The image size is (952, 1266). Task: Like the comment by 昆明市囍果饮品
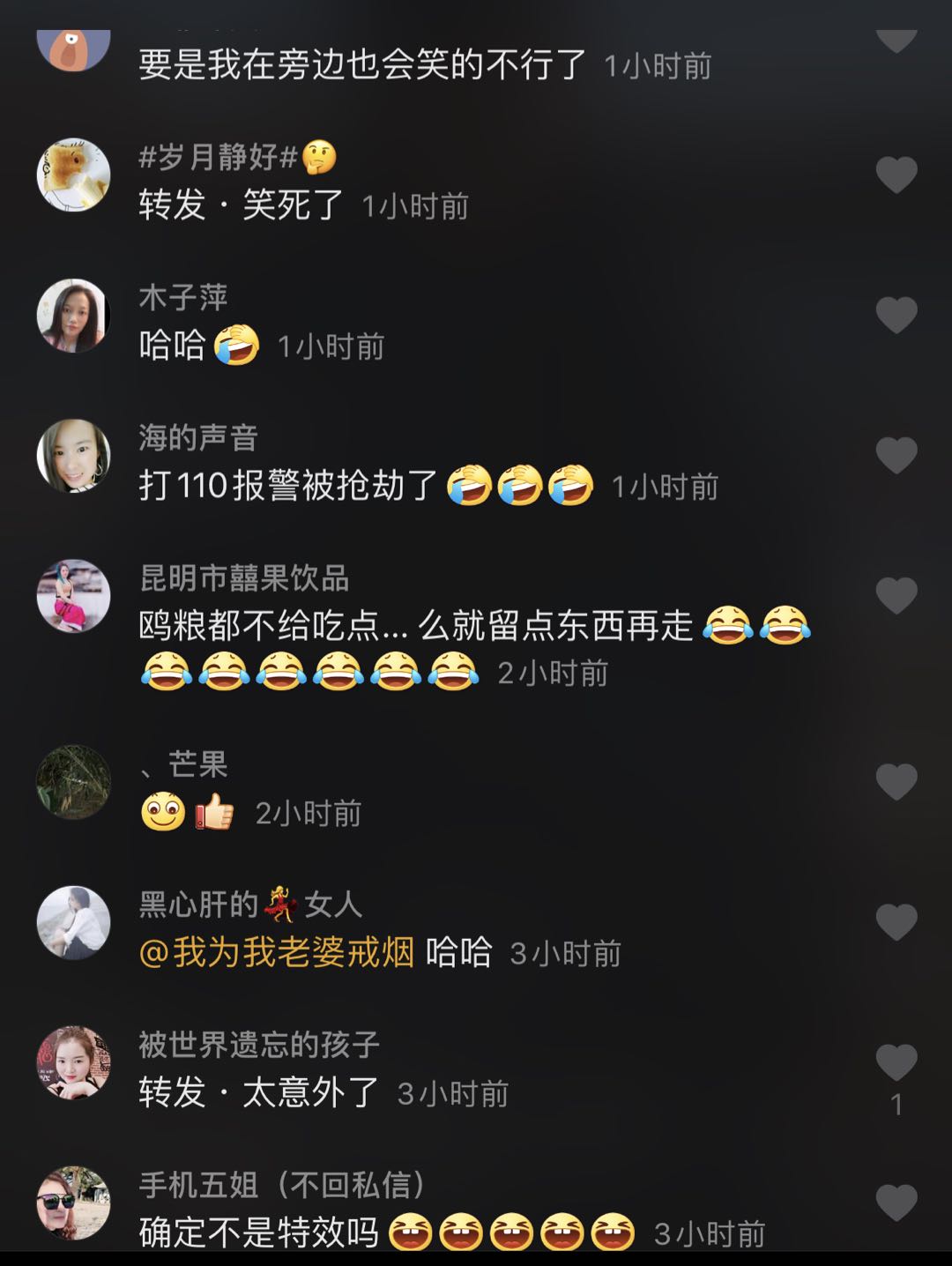click(896, 596)
